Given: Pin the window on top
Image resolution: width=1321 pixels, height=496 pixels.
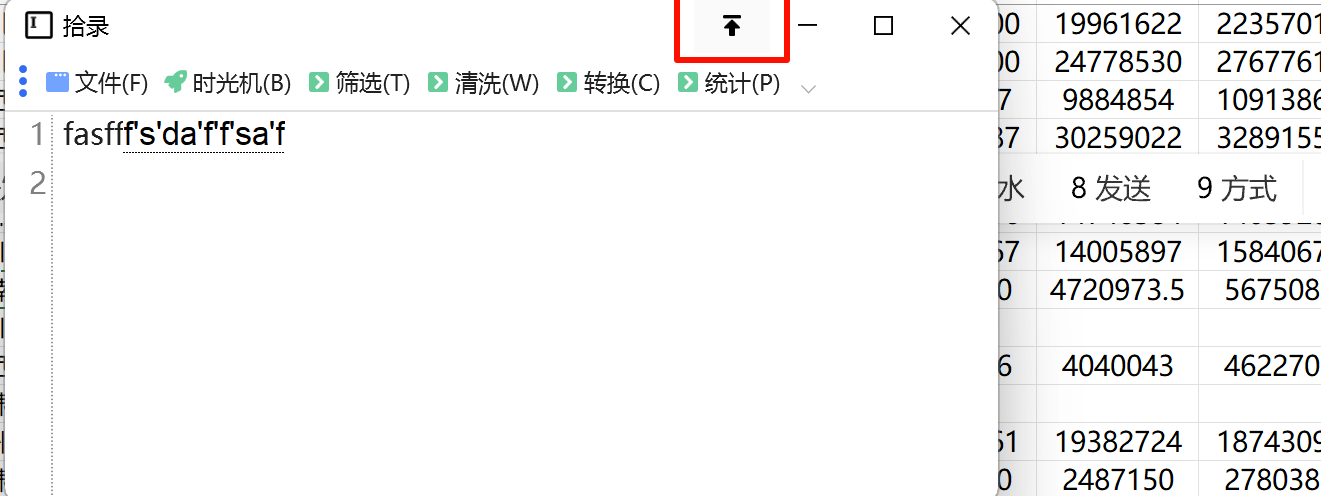Looking at the screenshot, I should click(x=732, y=27).
